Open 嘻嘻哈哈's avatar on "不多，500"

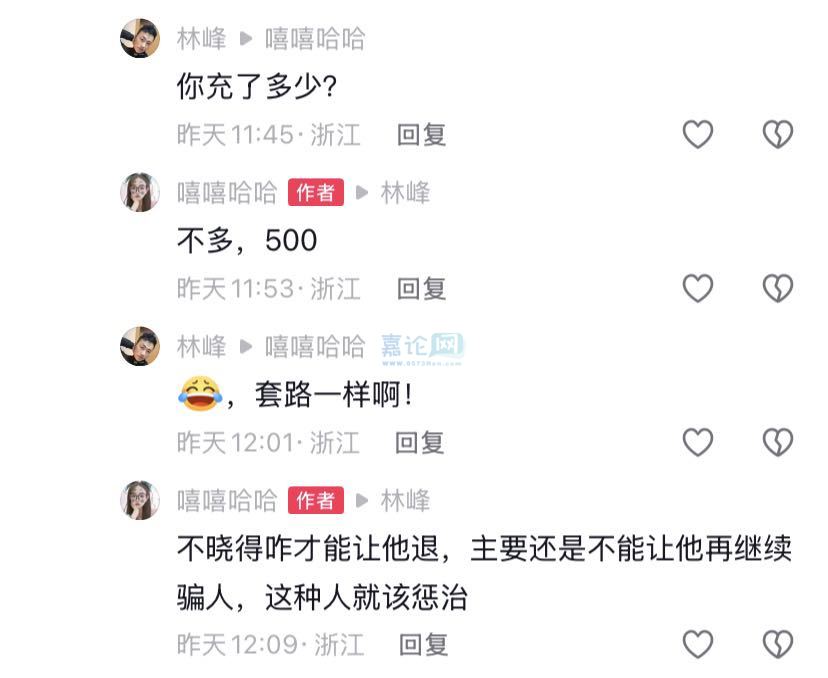[140, 192]
